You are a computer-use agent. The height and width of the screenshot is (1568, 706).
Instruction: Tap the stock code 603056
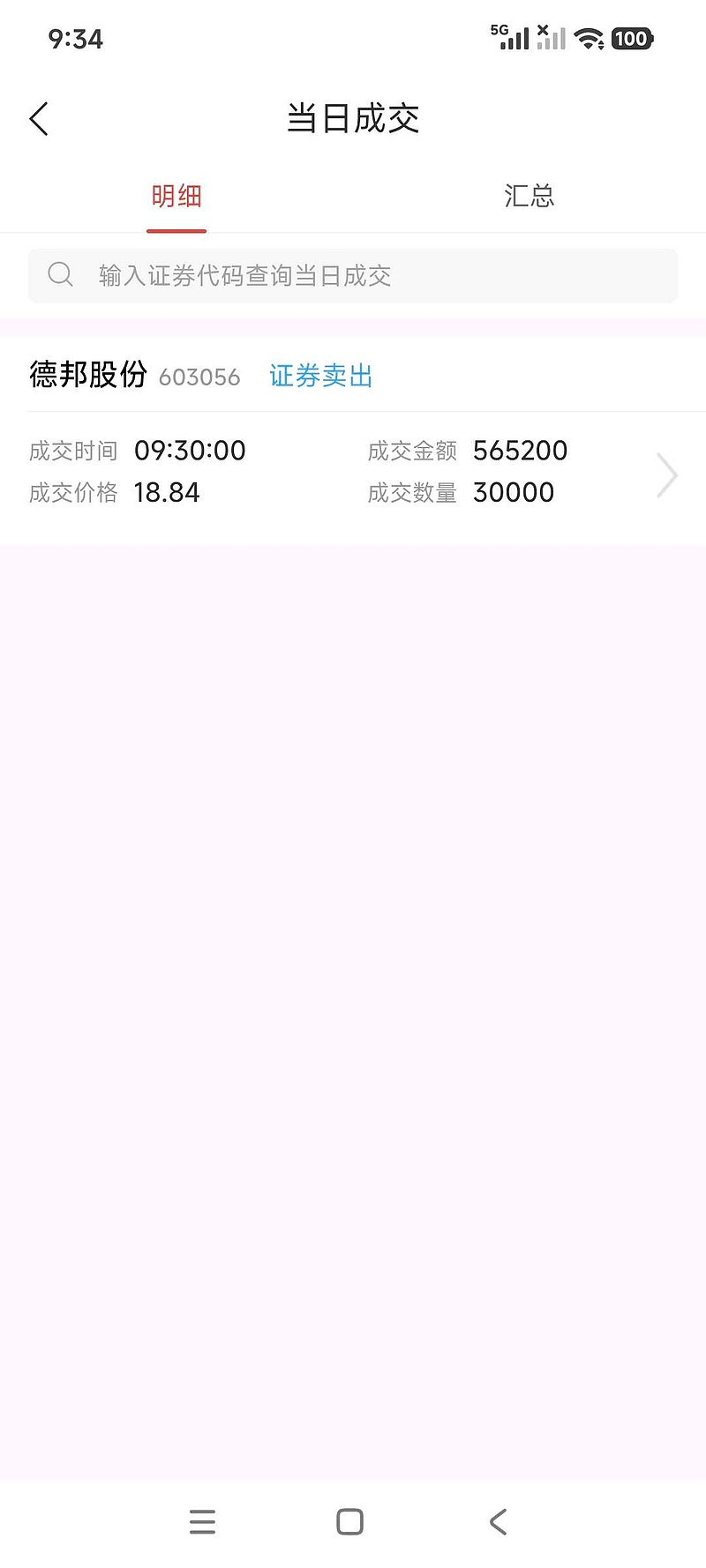(200, 377)
